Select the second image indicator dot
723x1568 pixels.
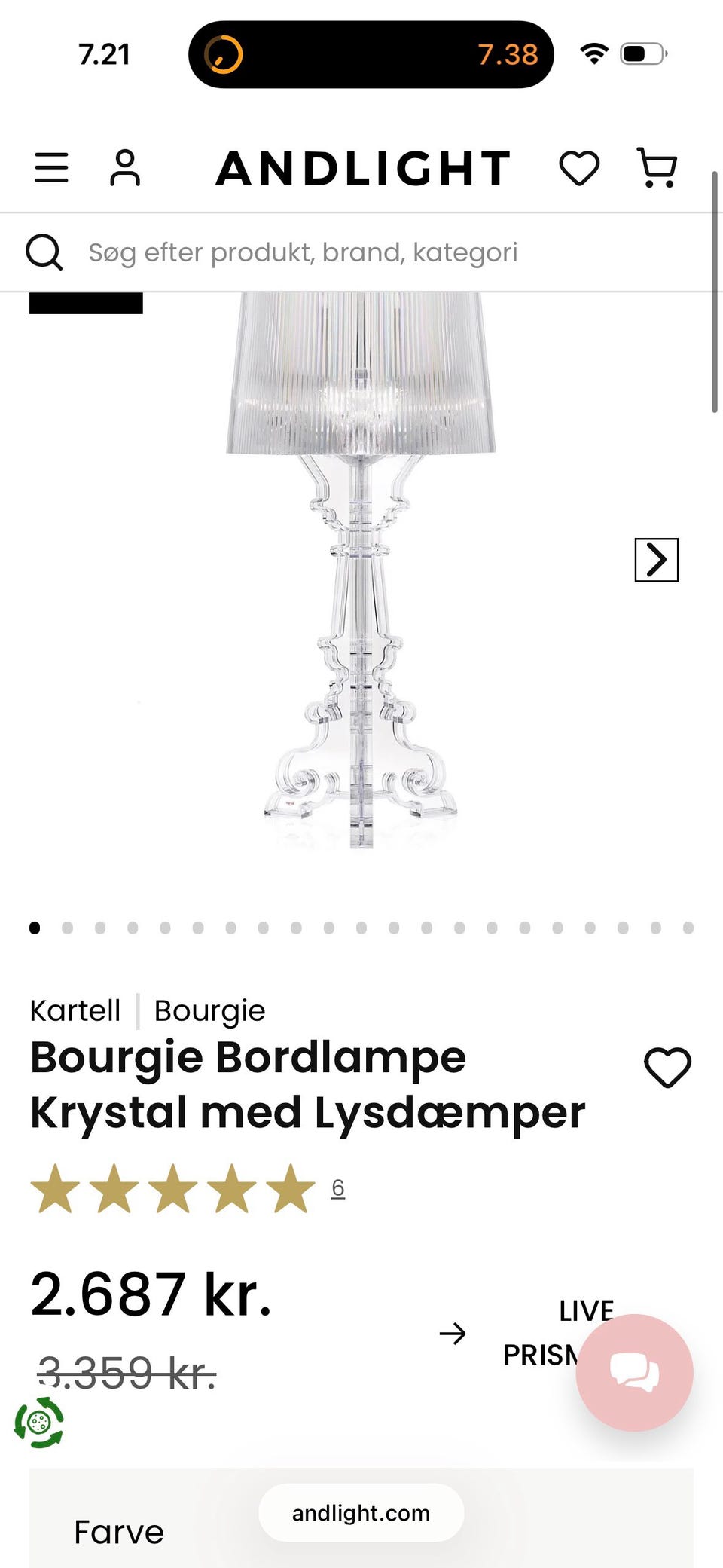tap(67, 928)
